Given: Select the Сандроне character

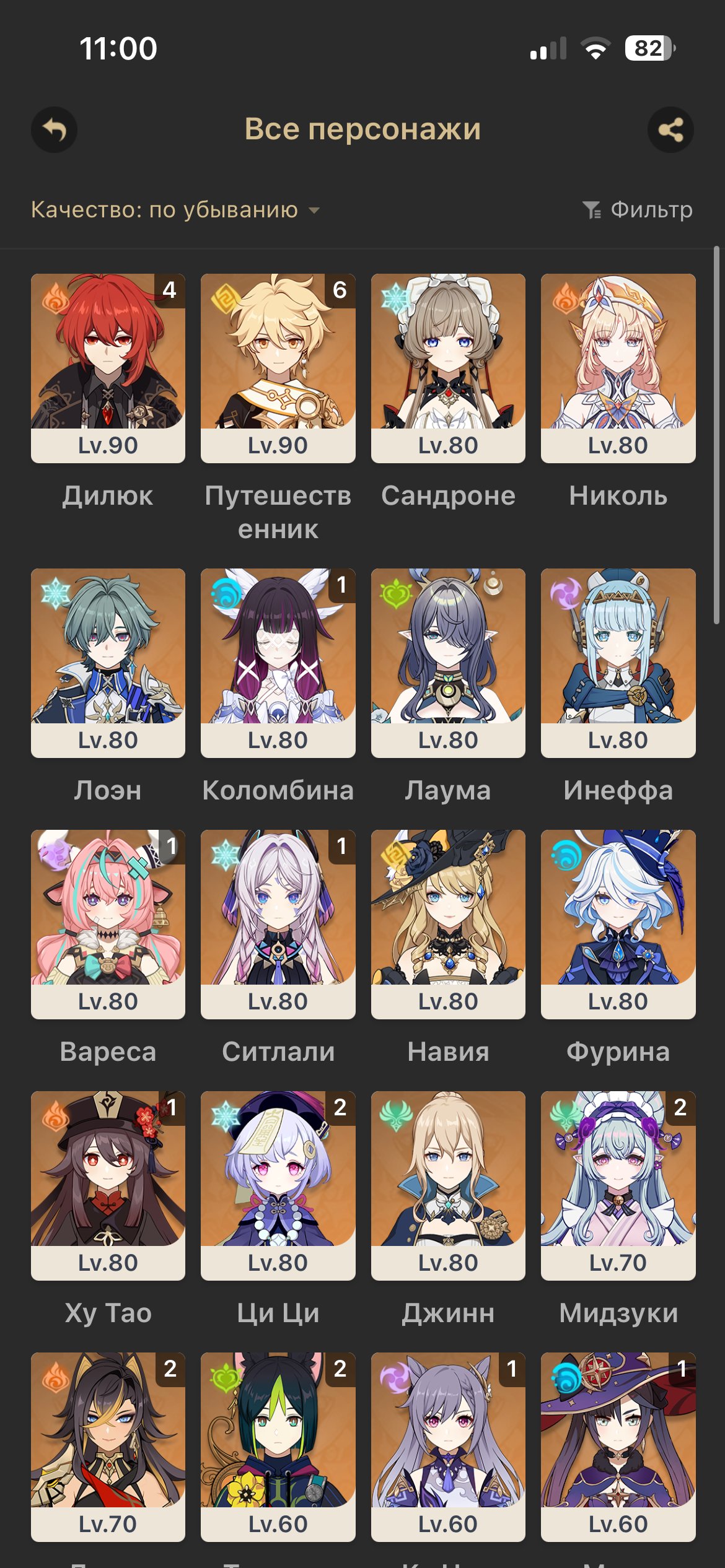Looking at the screenshot, I should pos(448,368).
